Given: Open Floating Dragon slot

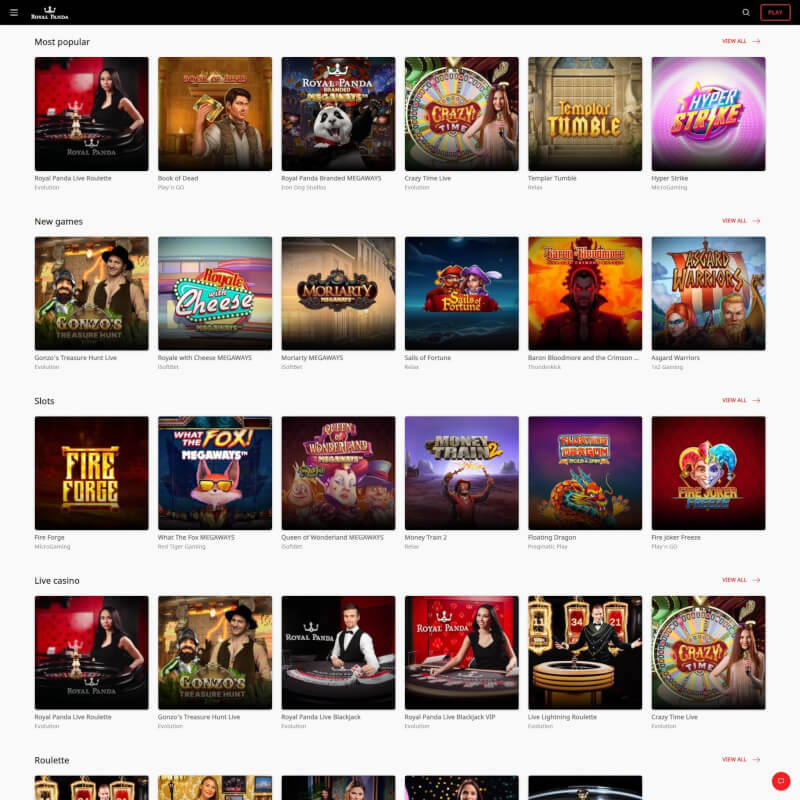Looking at the screenshot, I should pos(585,473).
